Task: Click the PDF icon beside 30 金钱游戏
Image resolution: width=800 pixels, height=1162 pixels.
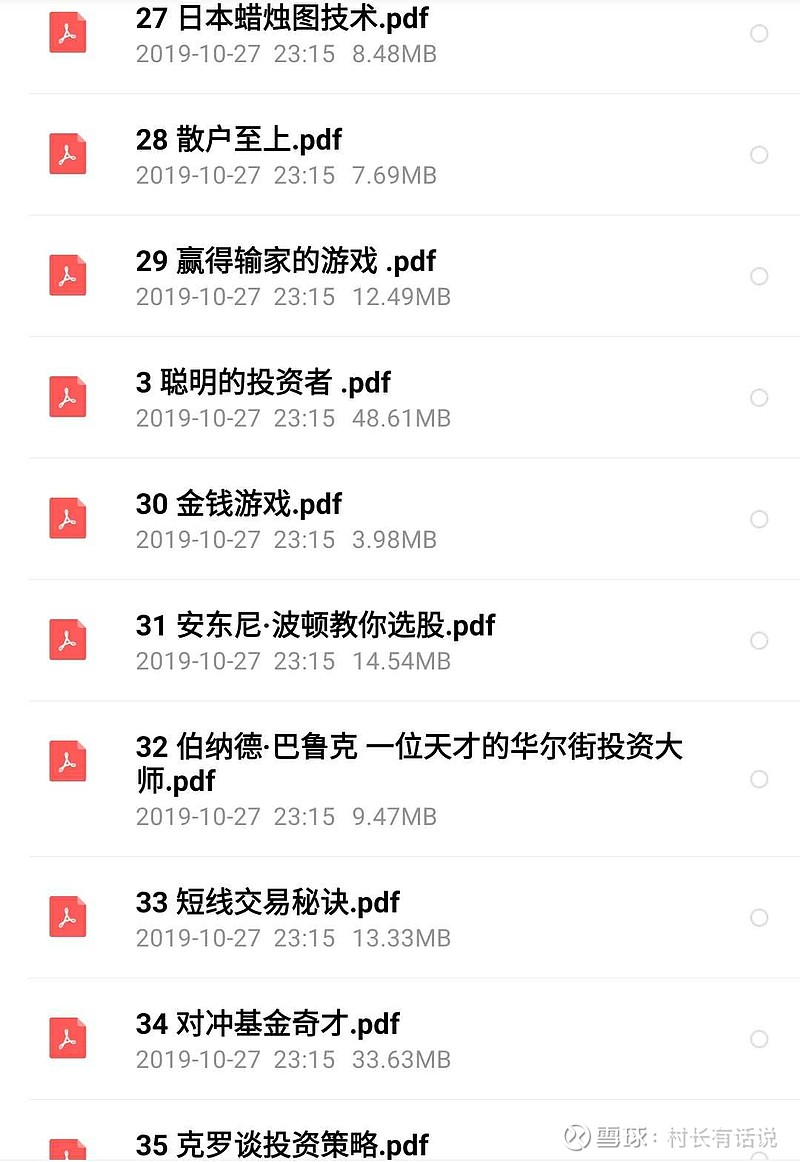Action: (66, 519)
